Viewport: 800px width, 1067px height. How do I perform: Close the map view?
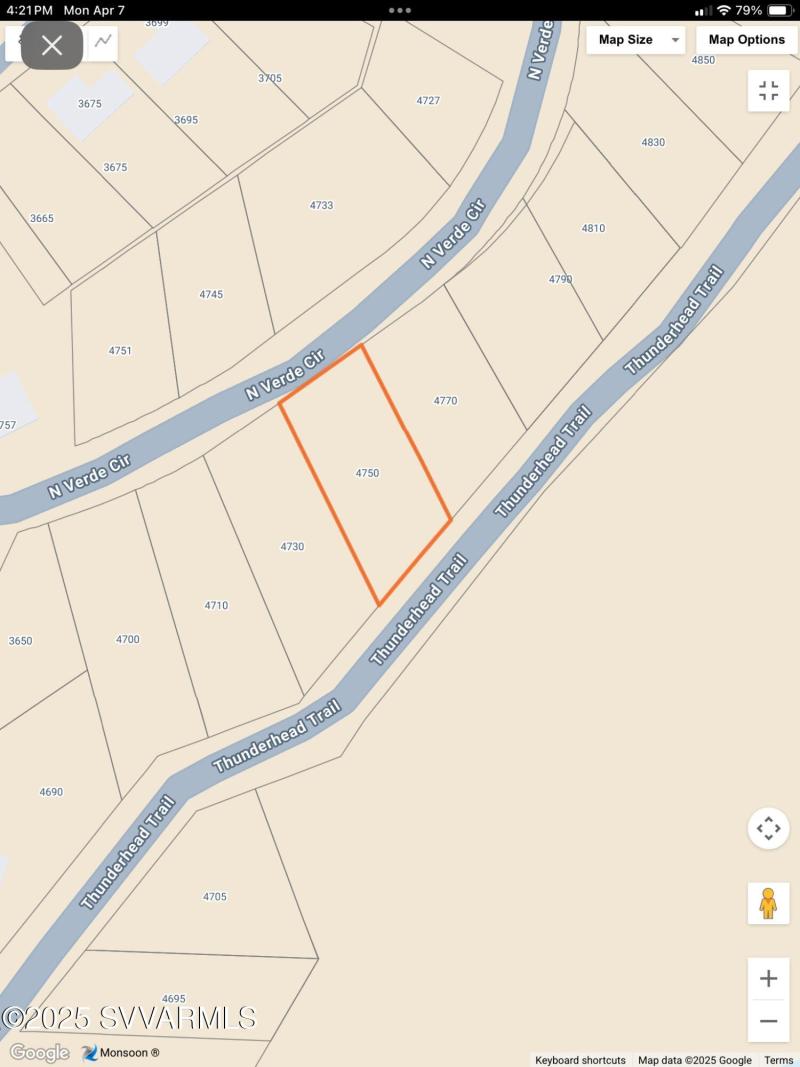[52, 45]
